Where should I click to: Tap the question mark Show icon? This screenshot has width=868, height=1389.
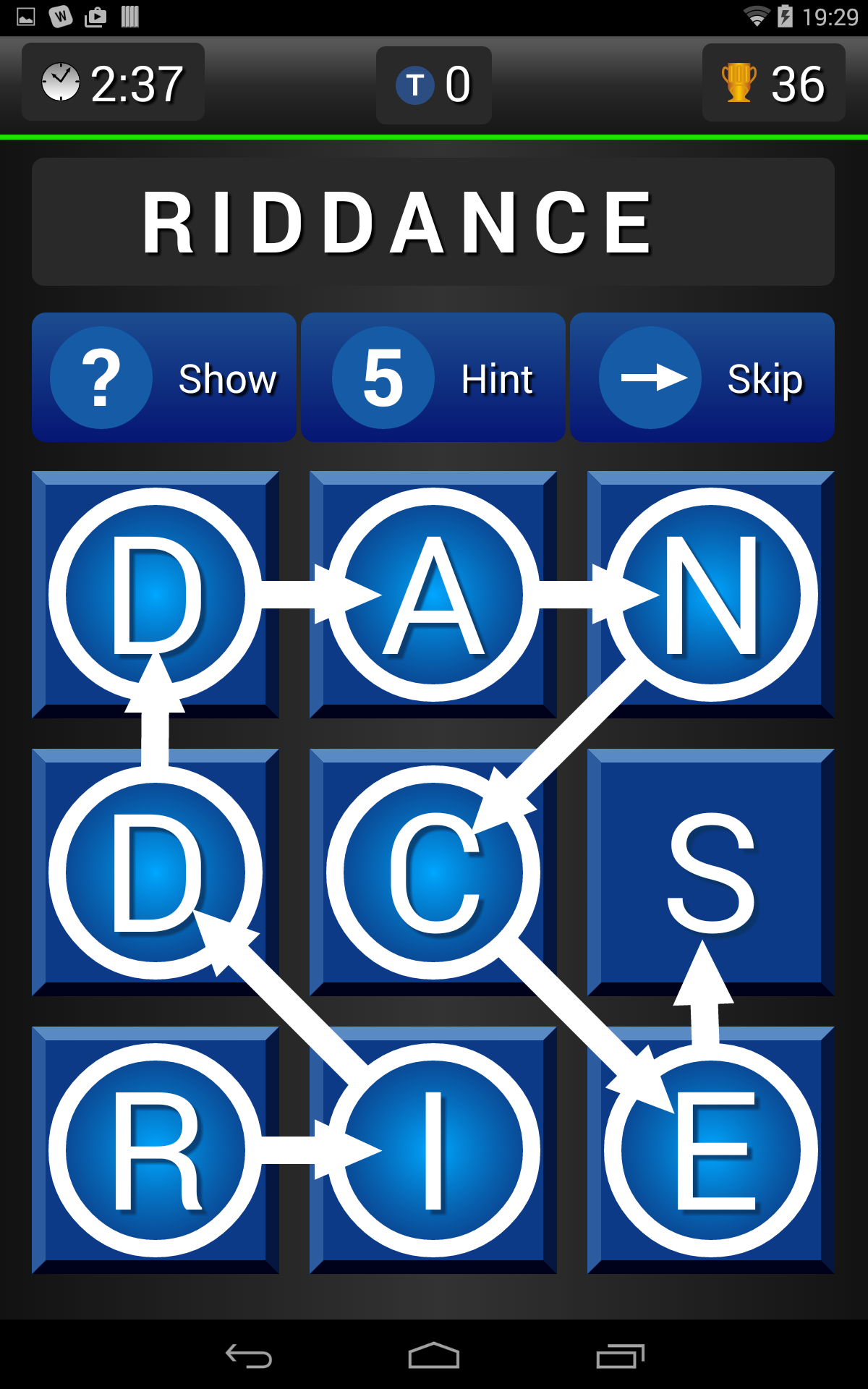coord(101,376)
